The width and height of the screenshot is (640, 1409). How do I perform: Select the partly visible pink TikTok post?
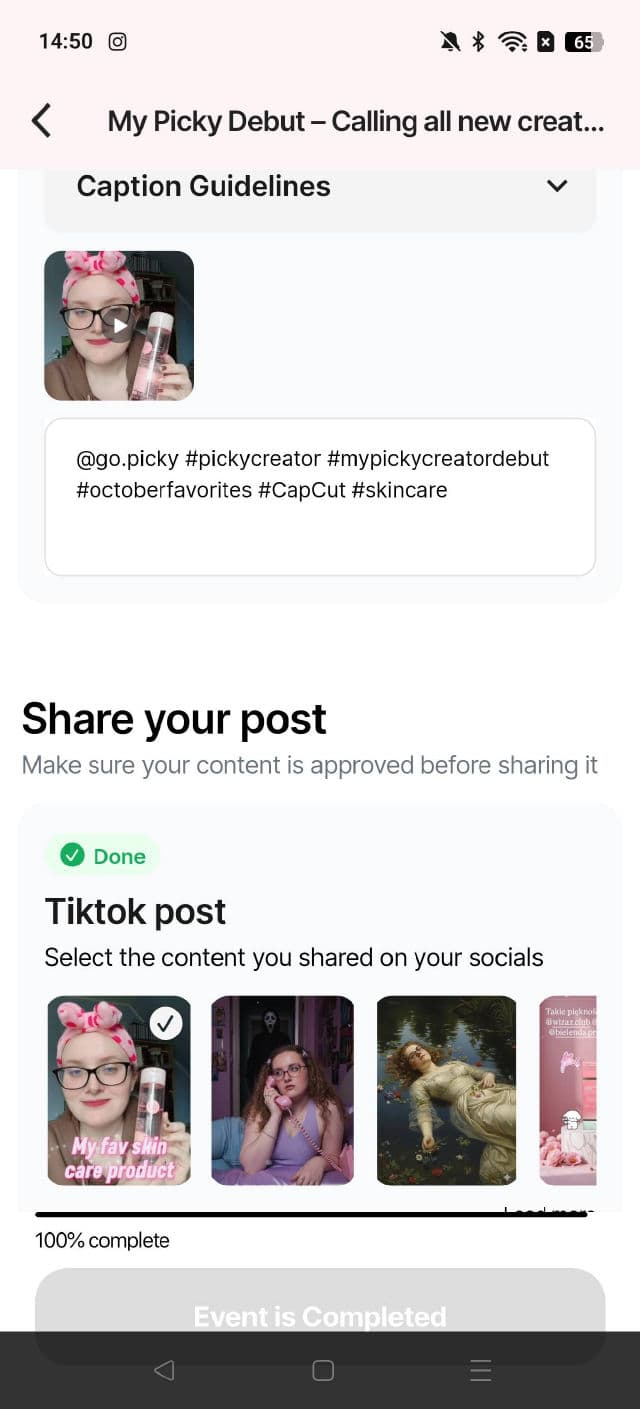pyautogui.click(x=568, y=1090)
